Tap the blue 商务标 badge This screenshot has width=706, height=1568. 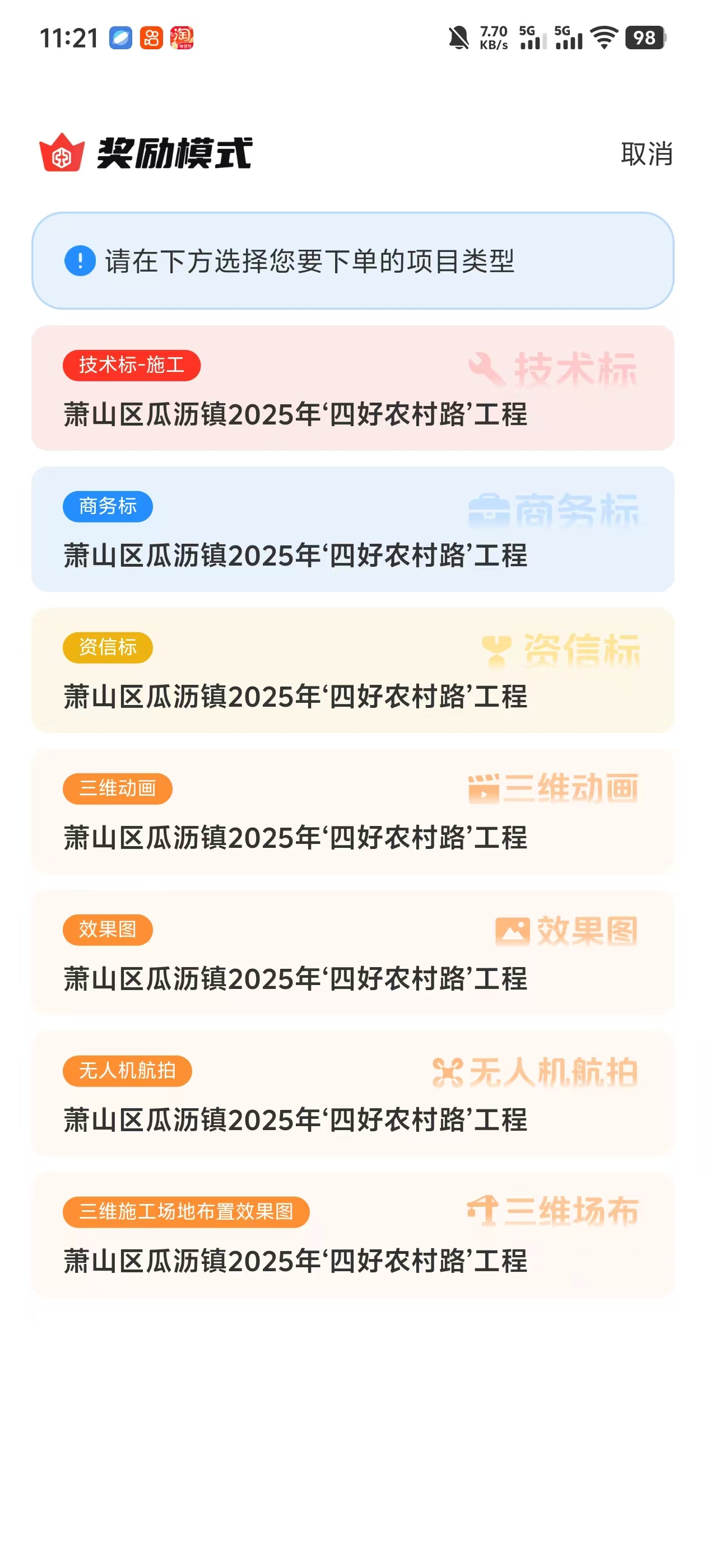tap(109, 507)
